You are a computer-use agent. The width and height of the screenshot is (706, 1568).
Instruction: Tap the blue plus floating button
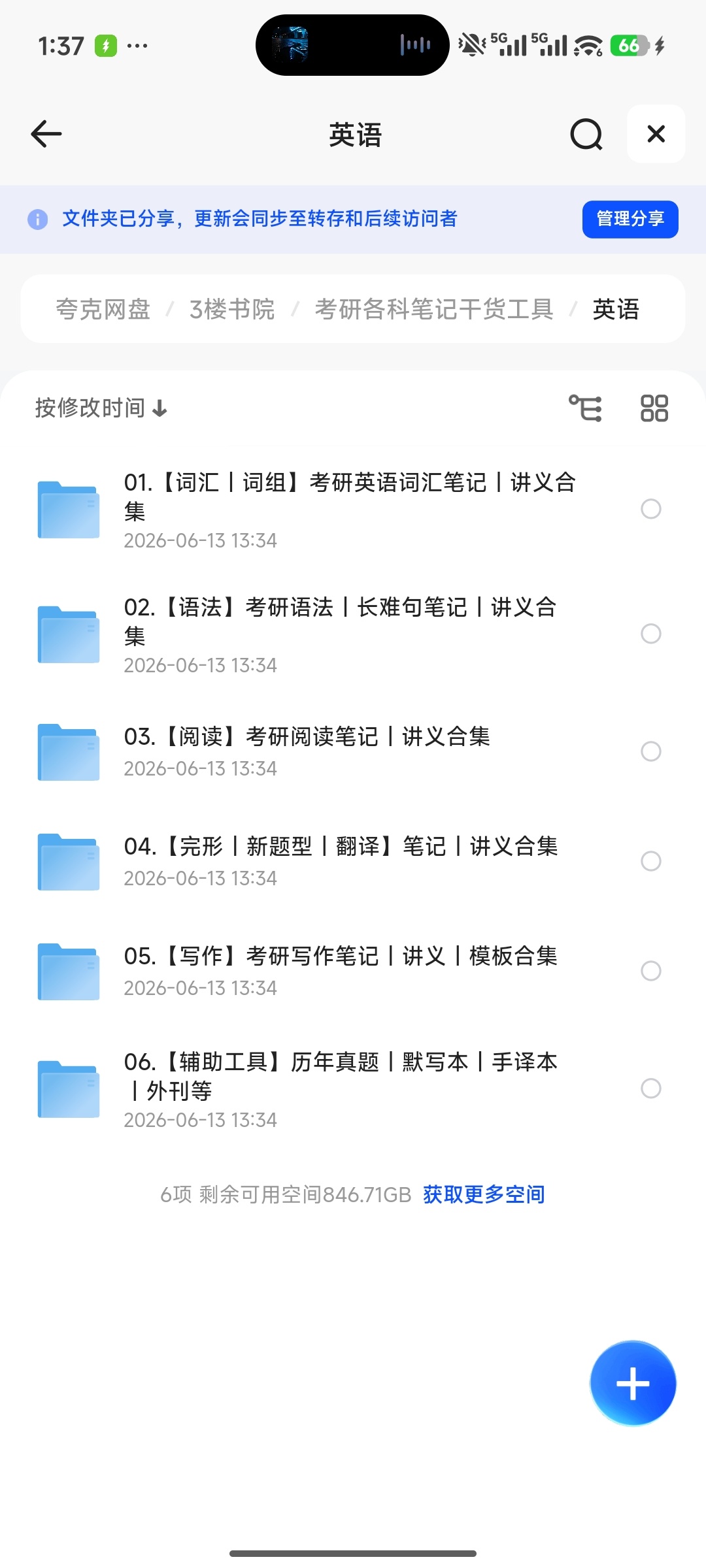tap(633, 1383)
